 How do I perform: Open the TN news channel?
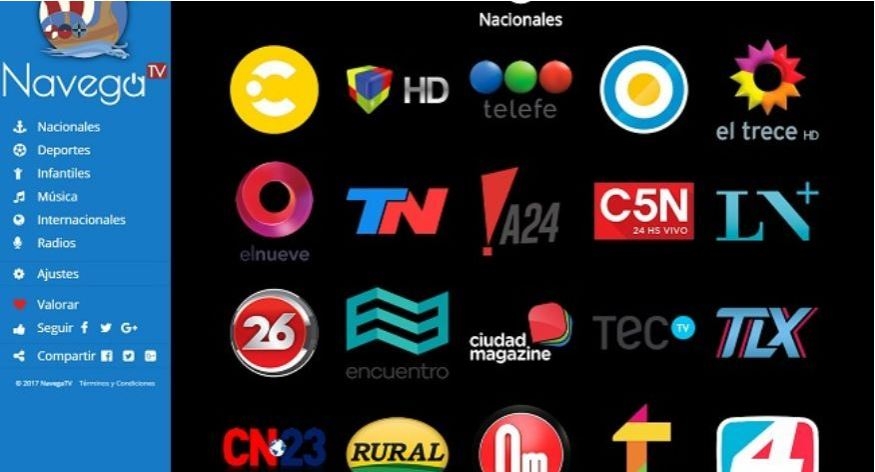click(x=396, y=211)
